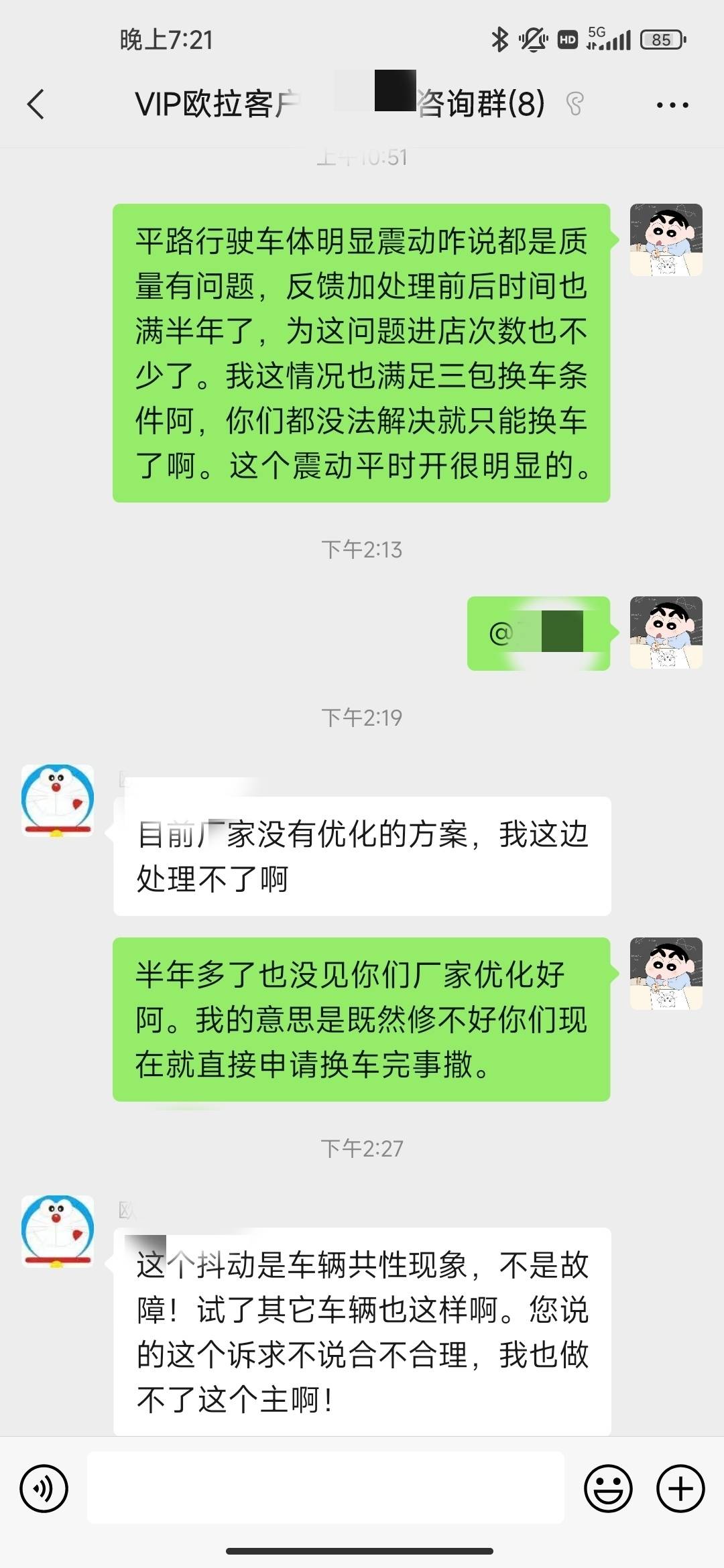Screen dimensions: 724x1568
Task: Go back from the group chat
Action: click(36, 105)
